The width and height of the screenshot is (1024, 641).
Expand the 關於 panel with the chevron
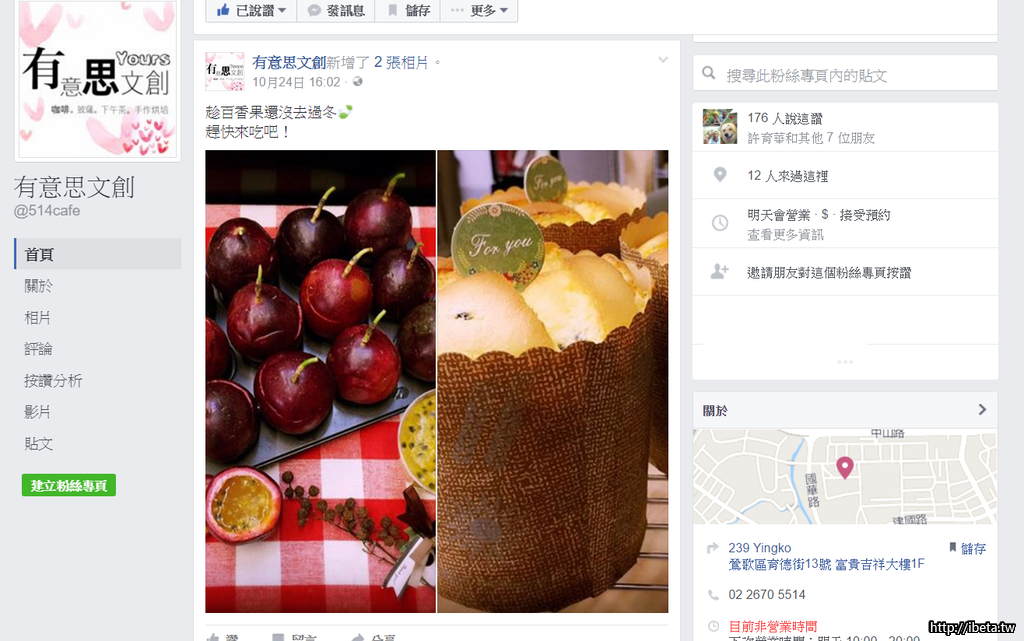pyautogui.click(x=982, y=410)
